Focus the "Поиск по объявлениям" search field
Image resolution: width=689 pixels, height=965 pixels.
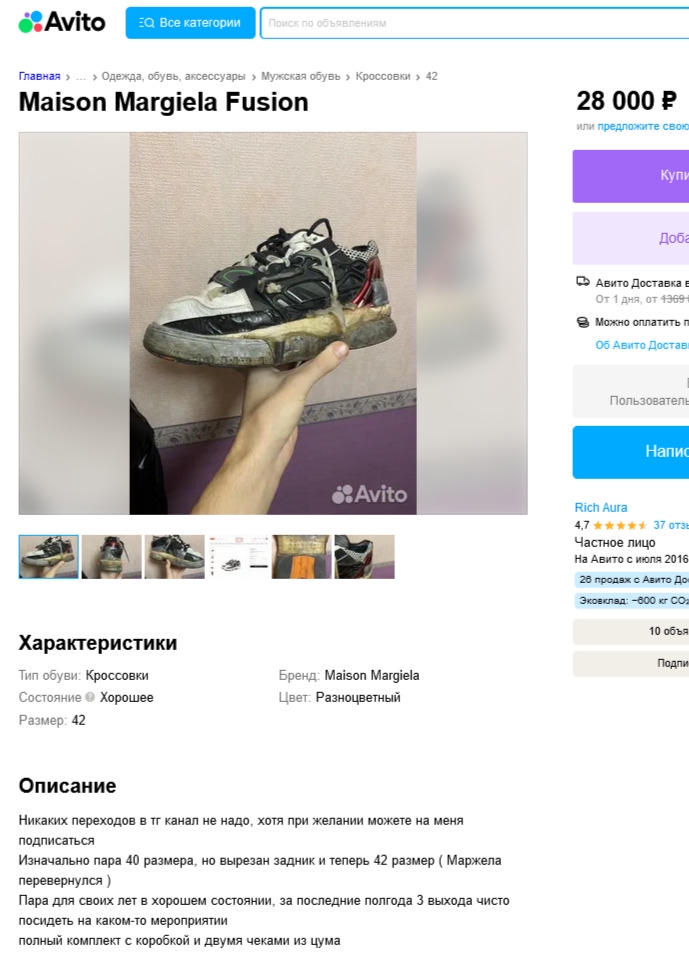[474, 23]
